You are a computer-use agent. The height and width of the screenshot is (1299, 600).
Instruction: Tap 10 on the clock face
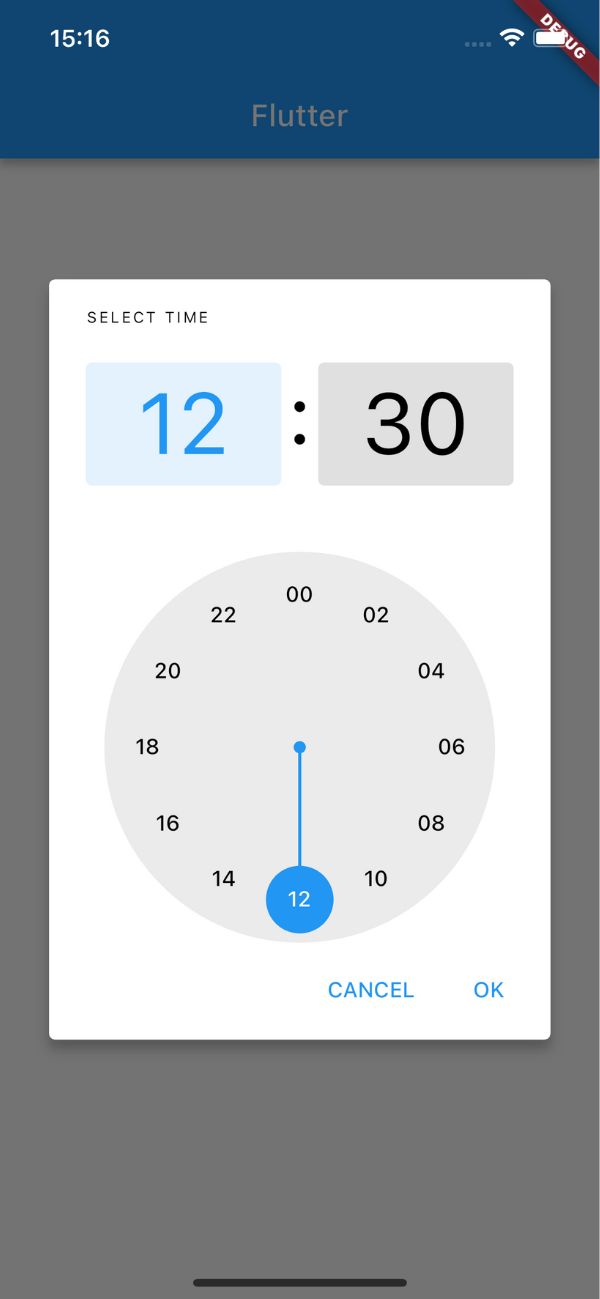click(x=376, y=879)
